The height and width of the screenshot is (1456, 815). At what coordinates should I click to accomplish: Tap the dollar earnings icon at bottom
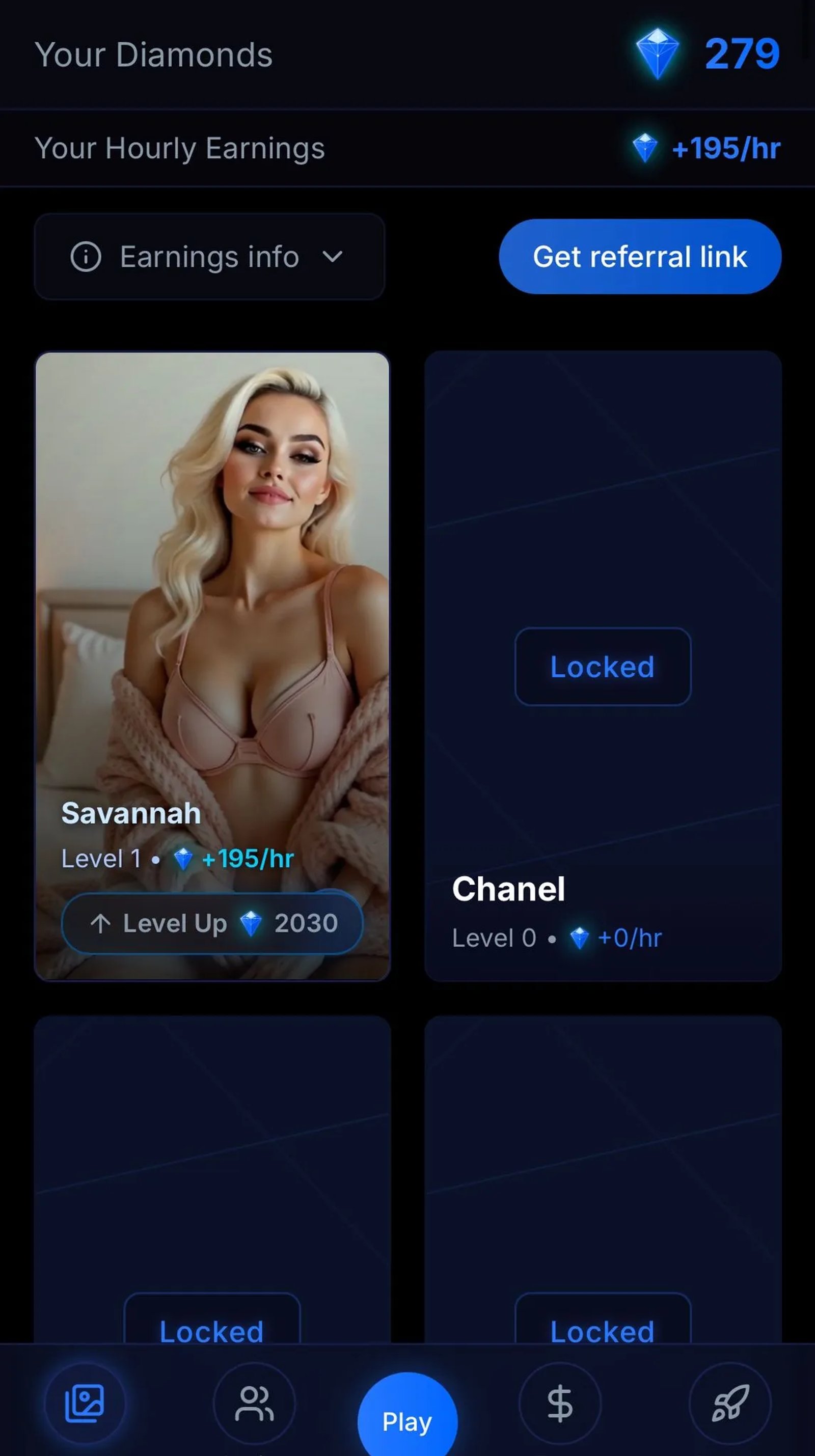tap(560, 1406)
